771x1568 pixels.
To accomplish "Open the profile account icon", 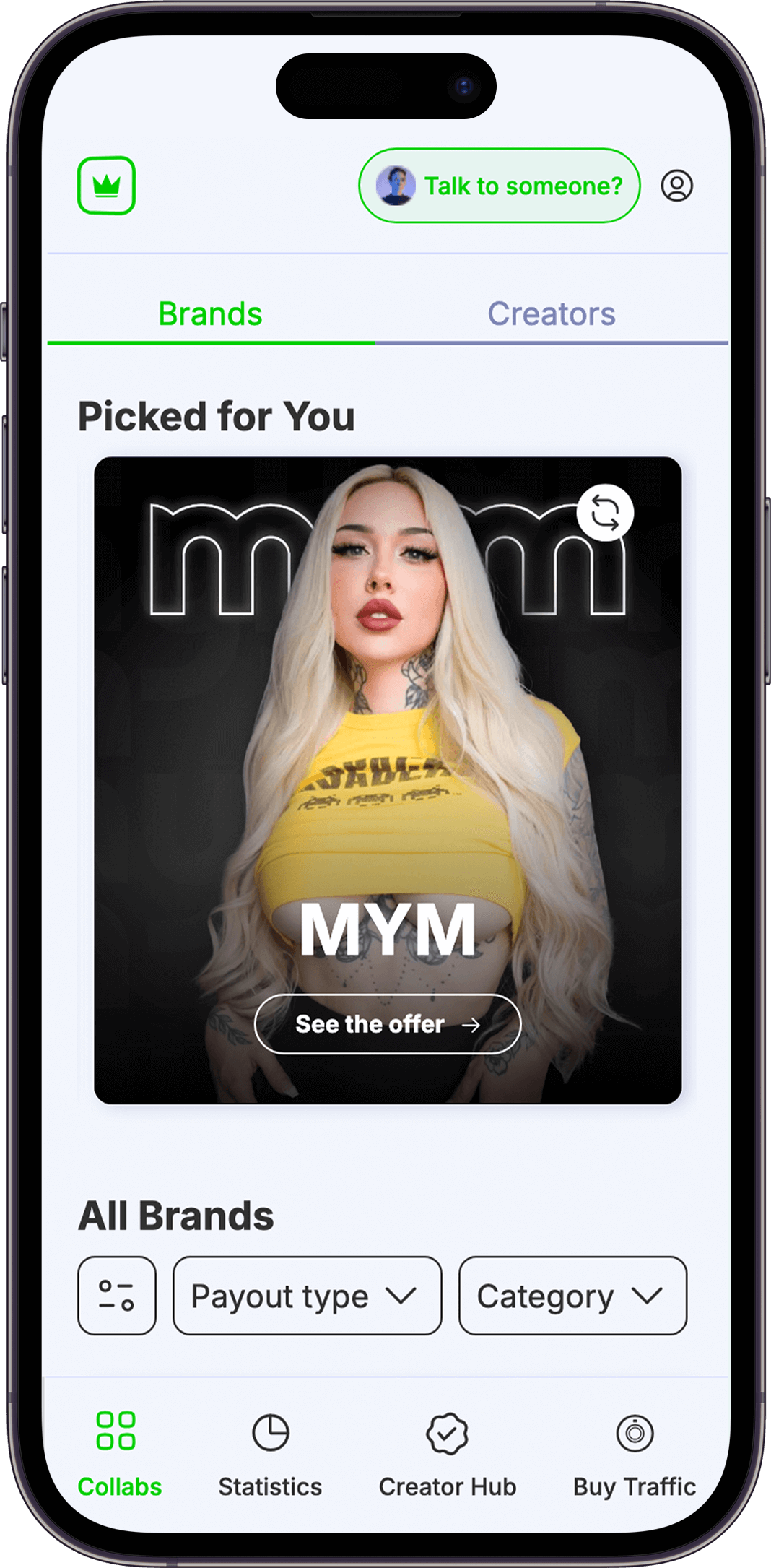I will pos(676,186).
